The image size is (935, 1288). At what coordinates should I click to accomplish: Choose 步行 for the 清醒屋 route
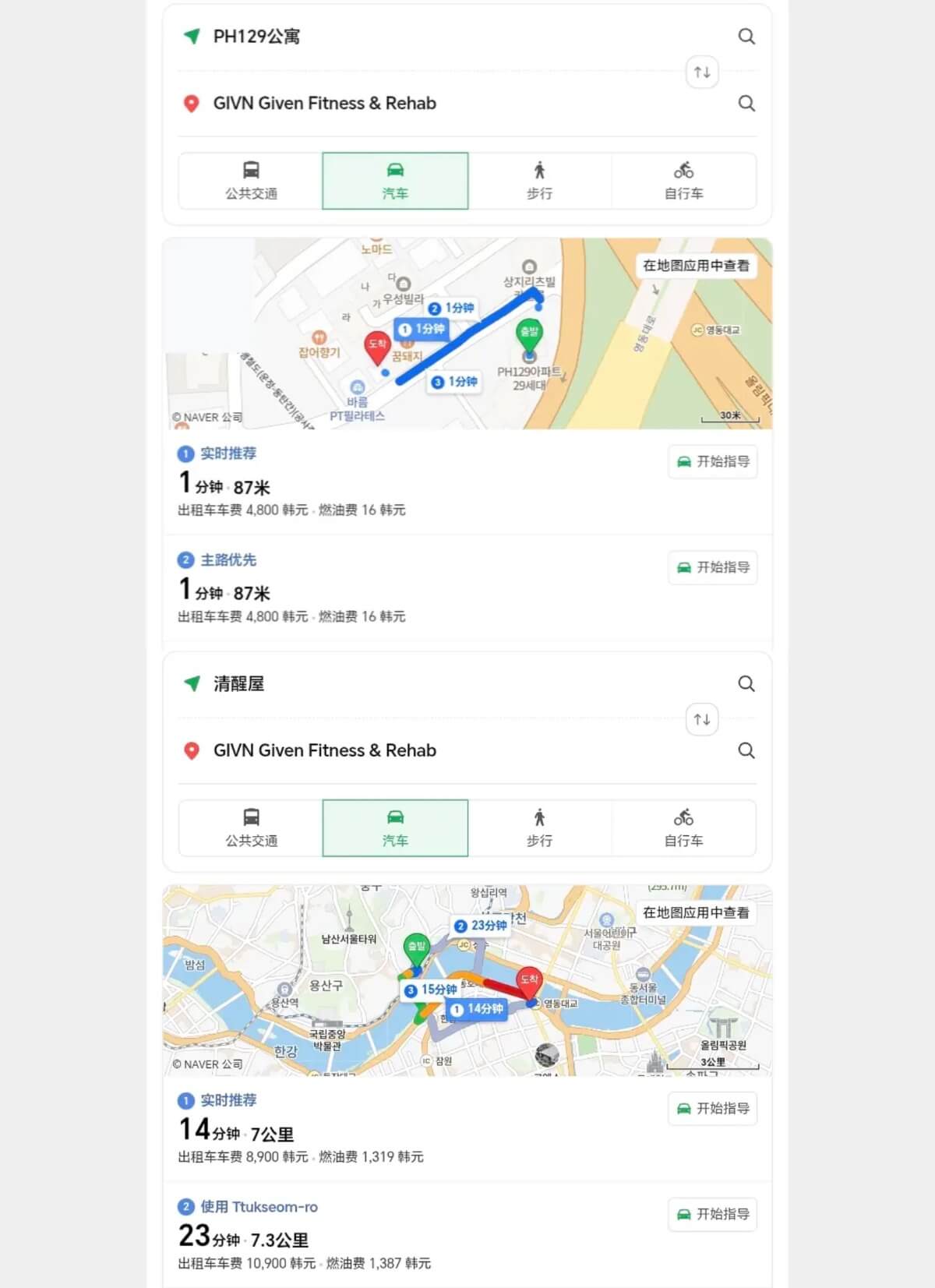[539, 827]
